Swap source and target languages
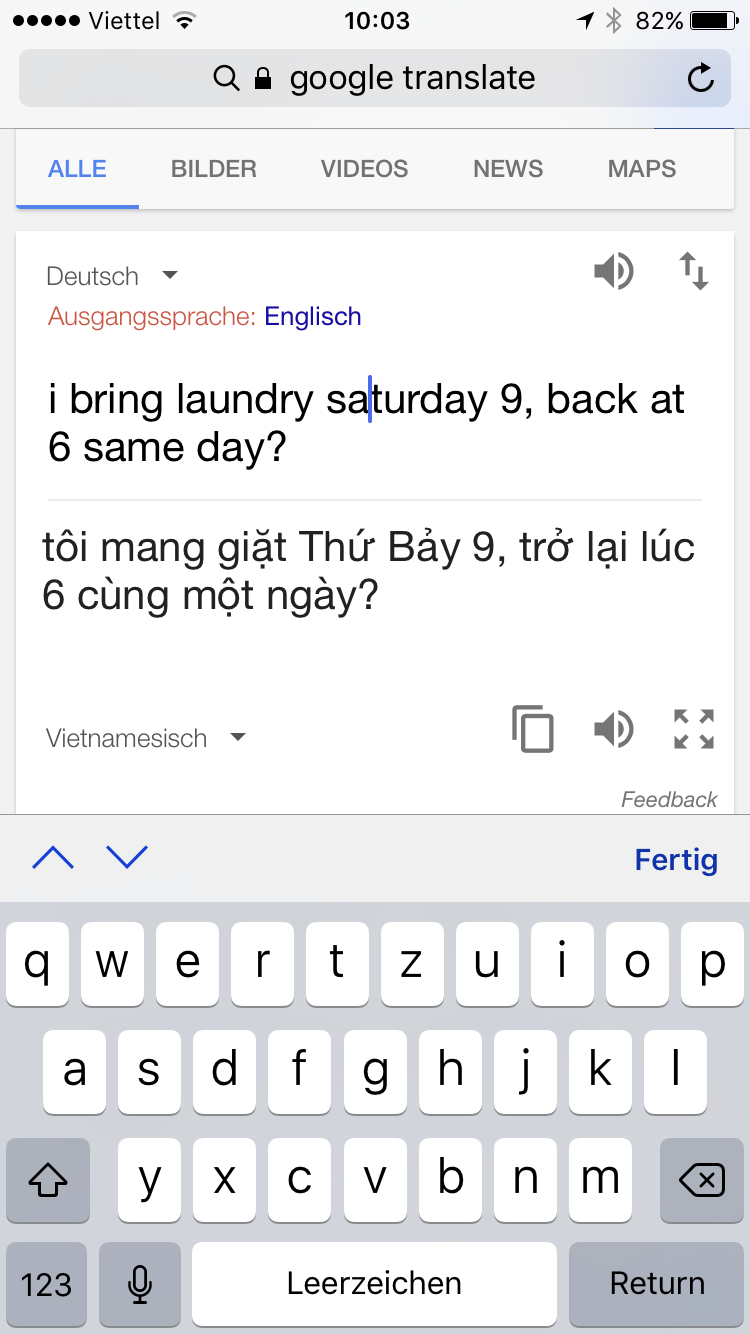750x1334 pixels. 693,271
